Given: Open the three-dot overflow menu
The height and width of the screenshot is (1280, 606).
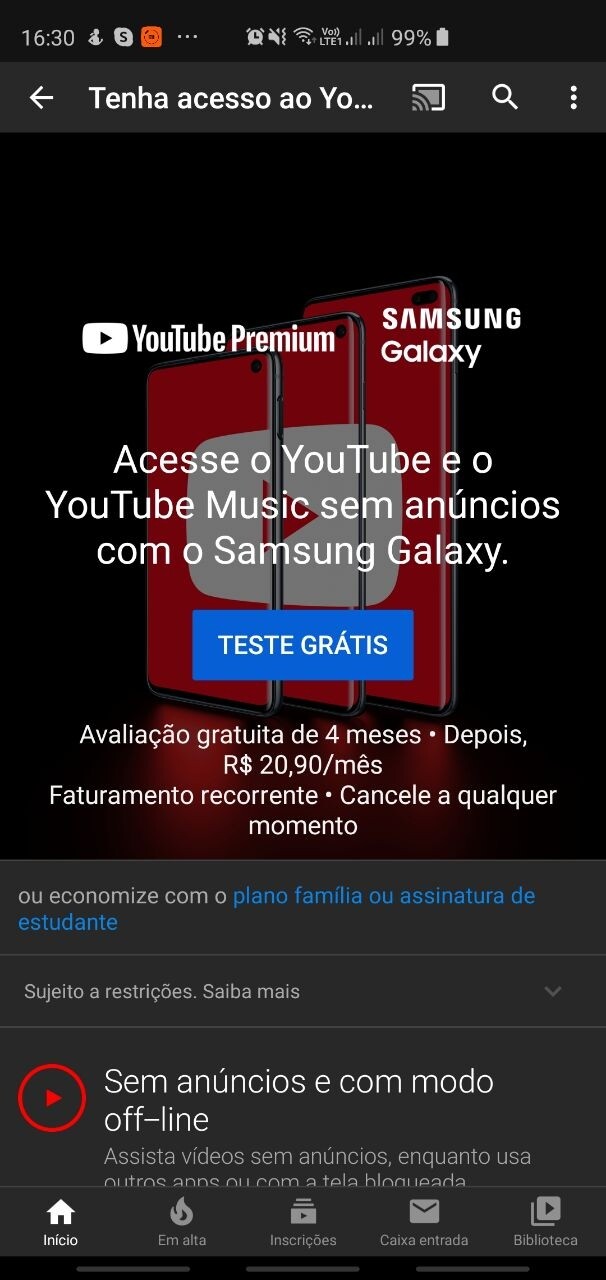Looking at the screenshot, I should pos(573,97).
